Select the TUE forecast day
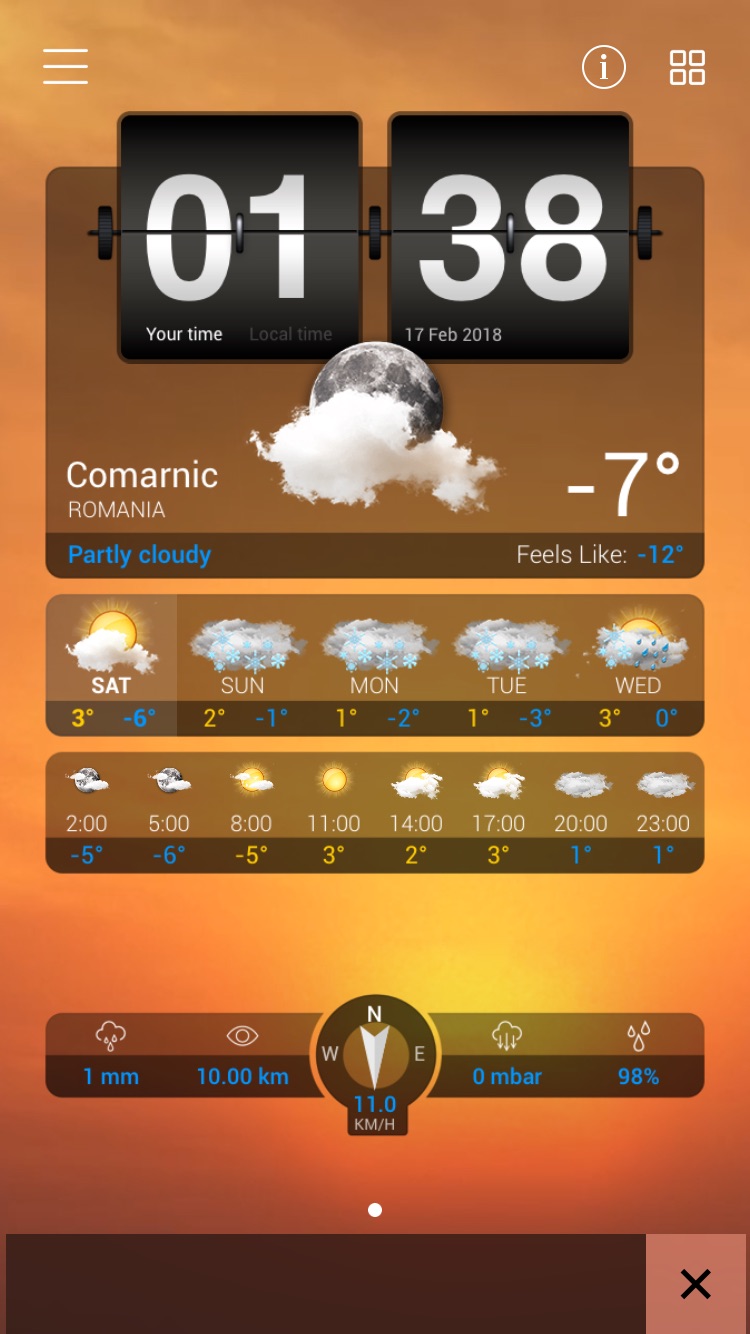The image size is (750, 1334). [507, 665]
